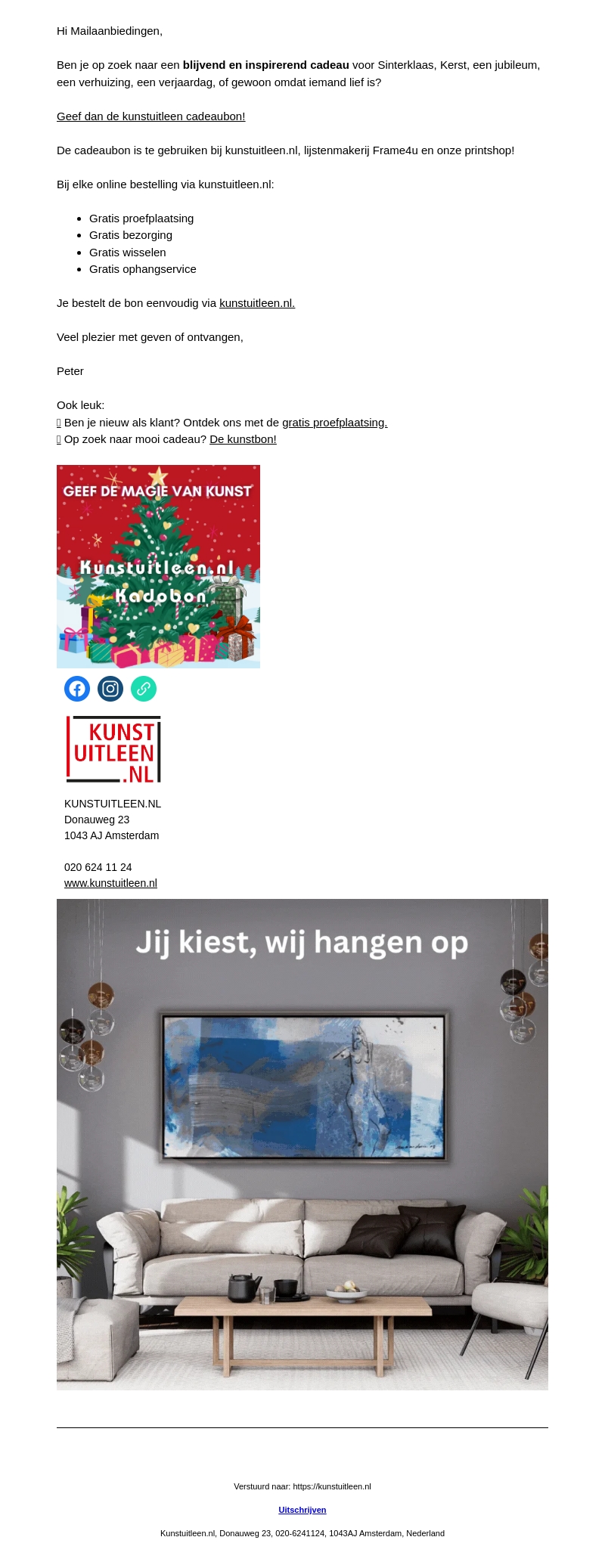605x1568 pixels.
Task: Open www.kunstuitleen.nl in the signature
Action: click(x=110, y=883)
